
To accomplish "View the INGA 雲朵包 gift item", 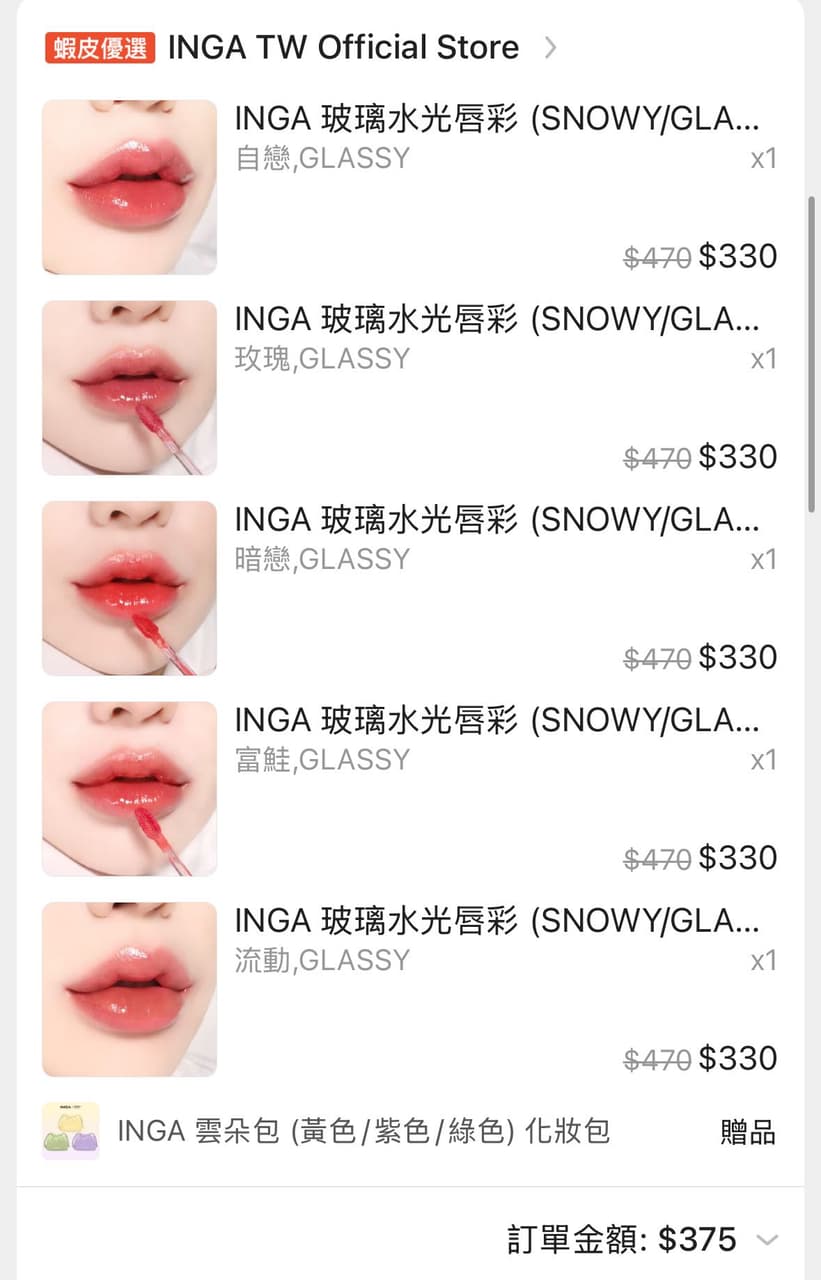I will [x=363, y=1131].
